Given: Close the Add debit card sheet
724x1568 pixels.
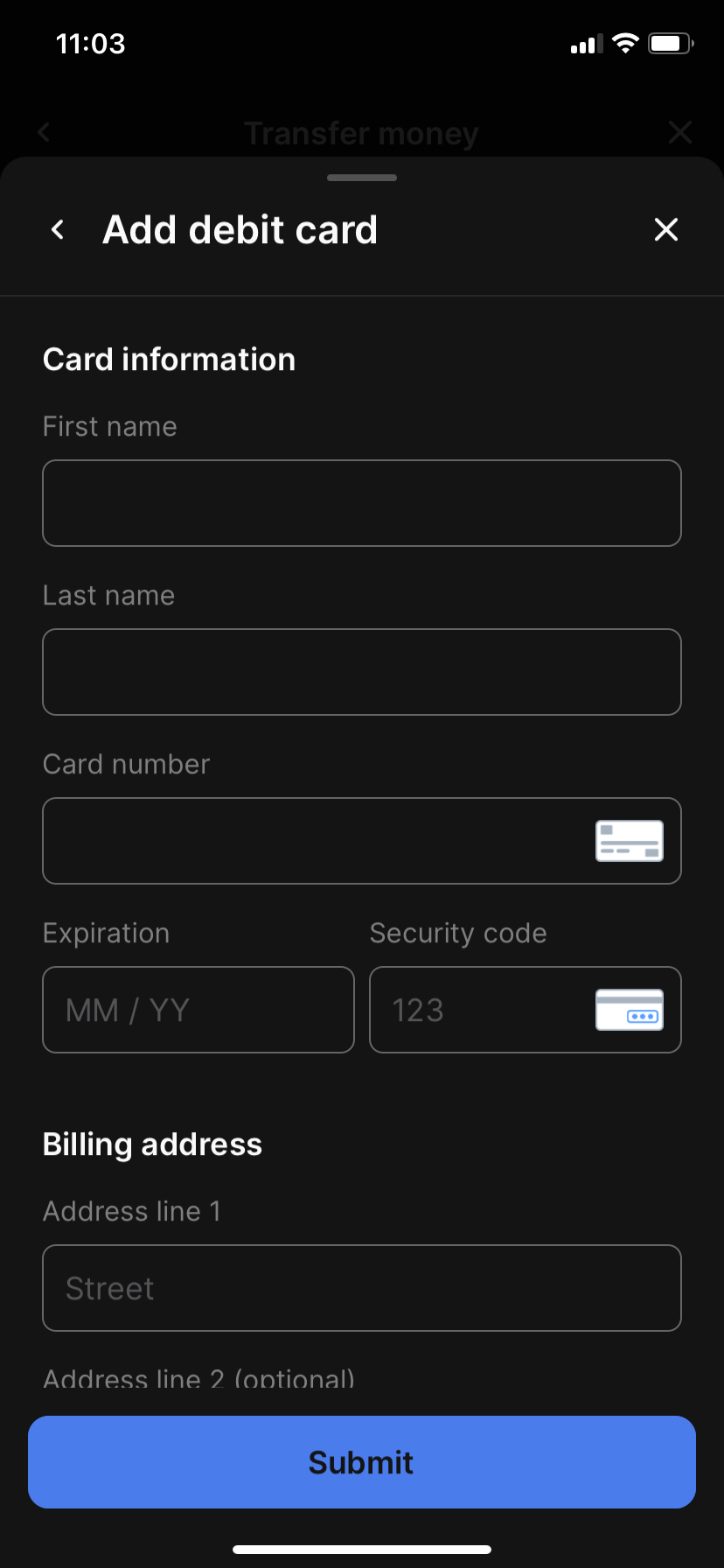Looking at the screenshot, I should tap(666, 230).
